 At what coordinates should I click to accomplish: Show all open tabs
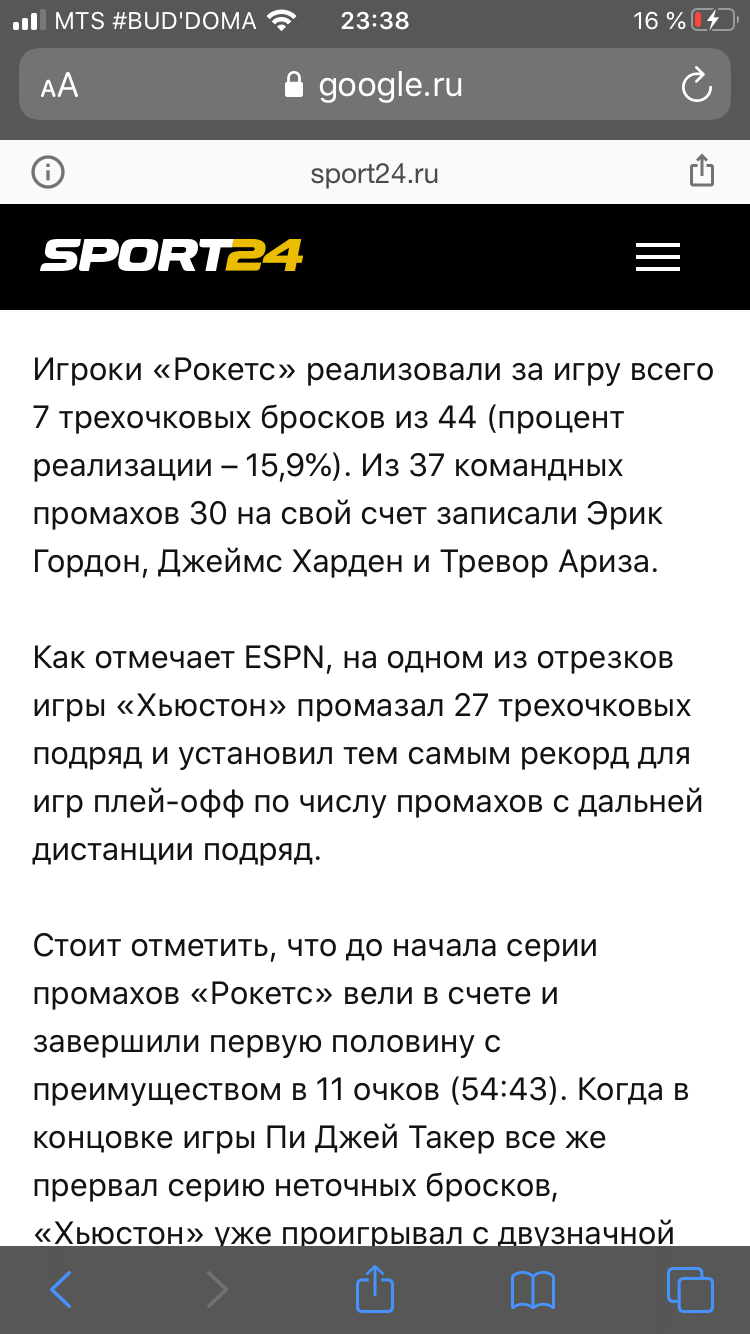[690, 1289]
